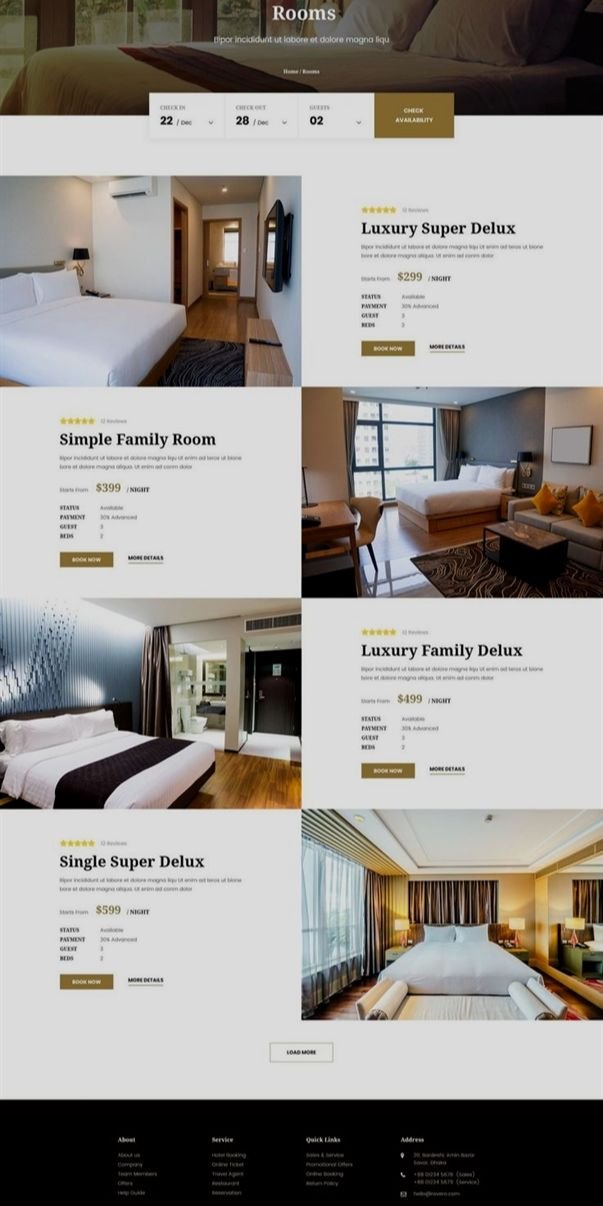View more details for Luxury Super Delux
Image resolution: width=603 pixels, height=1206 pixels.
pos(447,348)
